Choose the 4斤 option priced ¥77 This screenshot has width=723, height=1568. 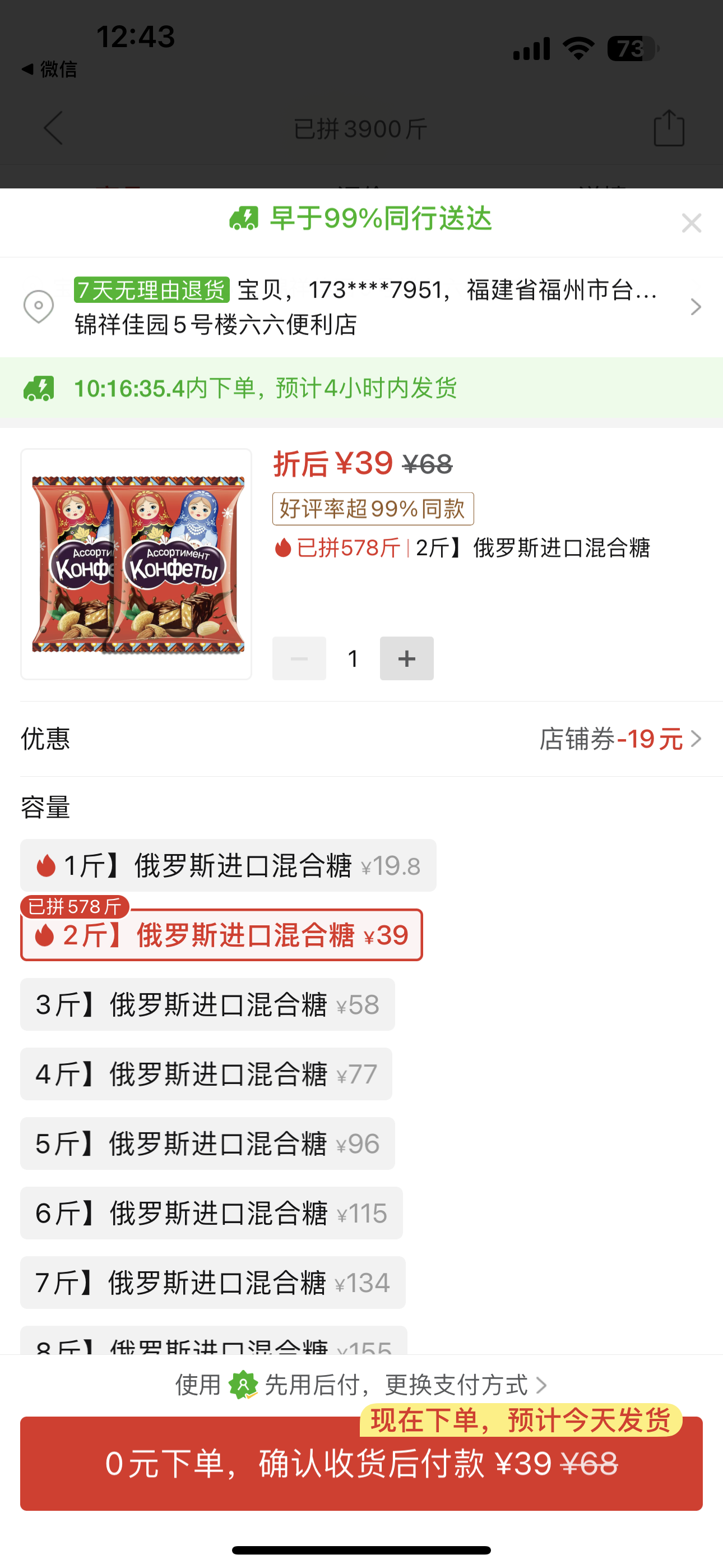[206, 1074]
